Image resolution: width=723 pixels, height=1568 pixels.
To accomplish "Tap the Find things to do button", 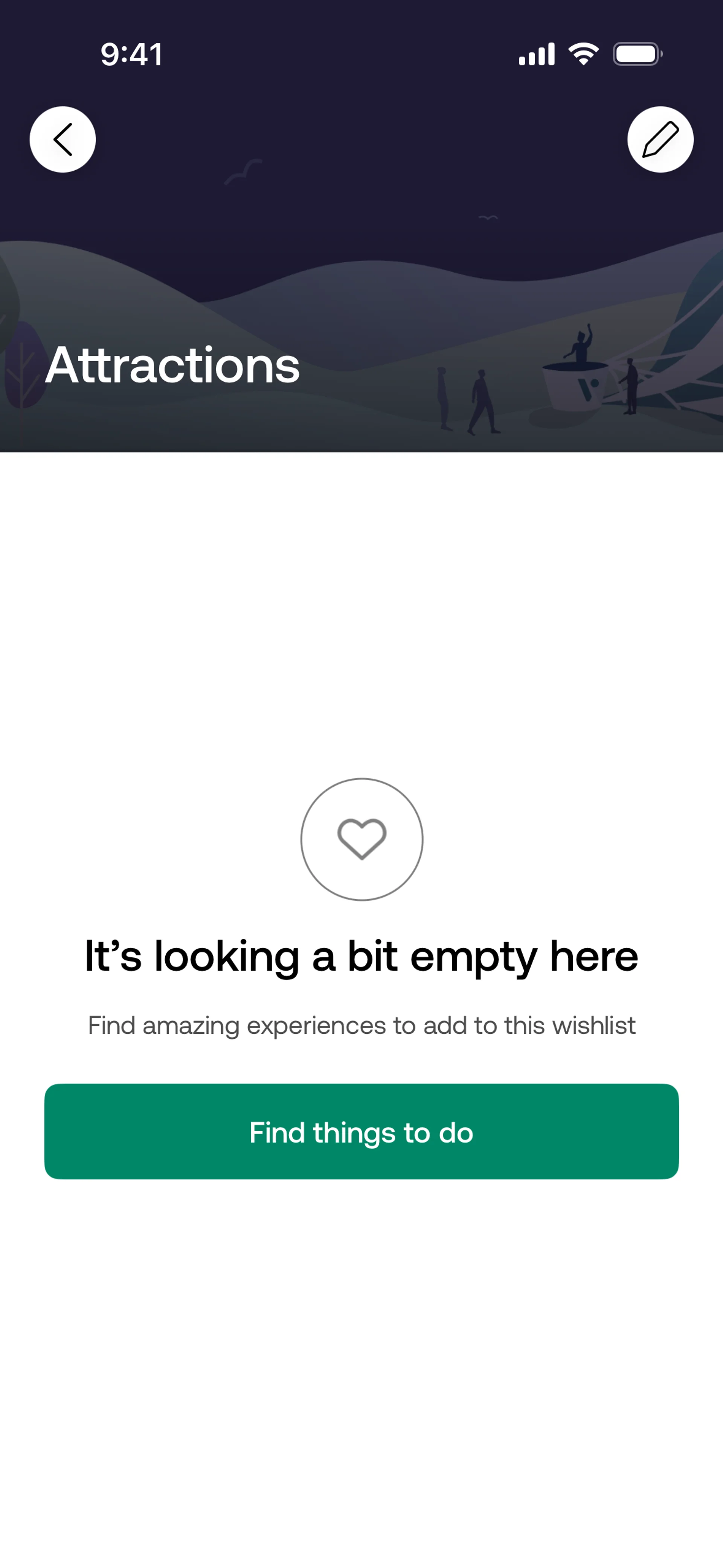I will pos(361,1132).
